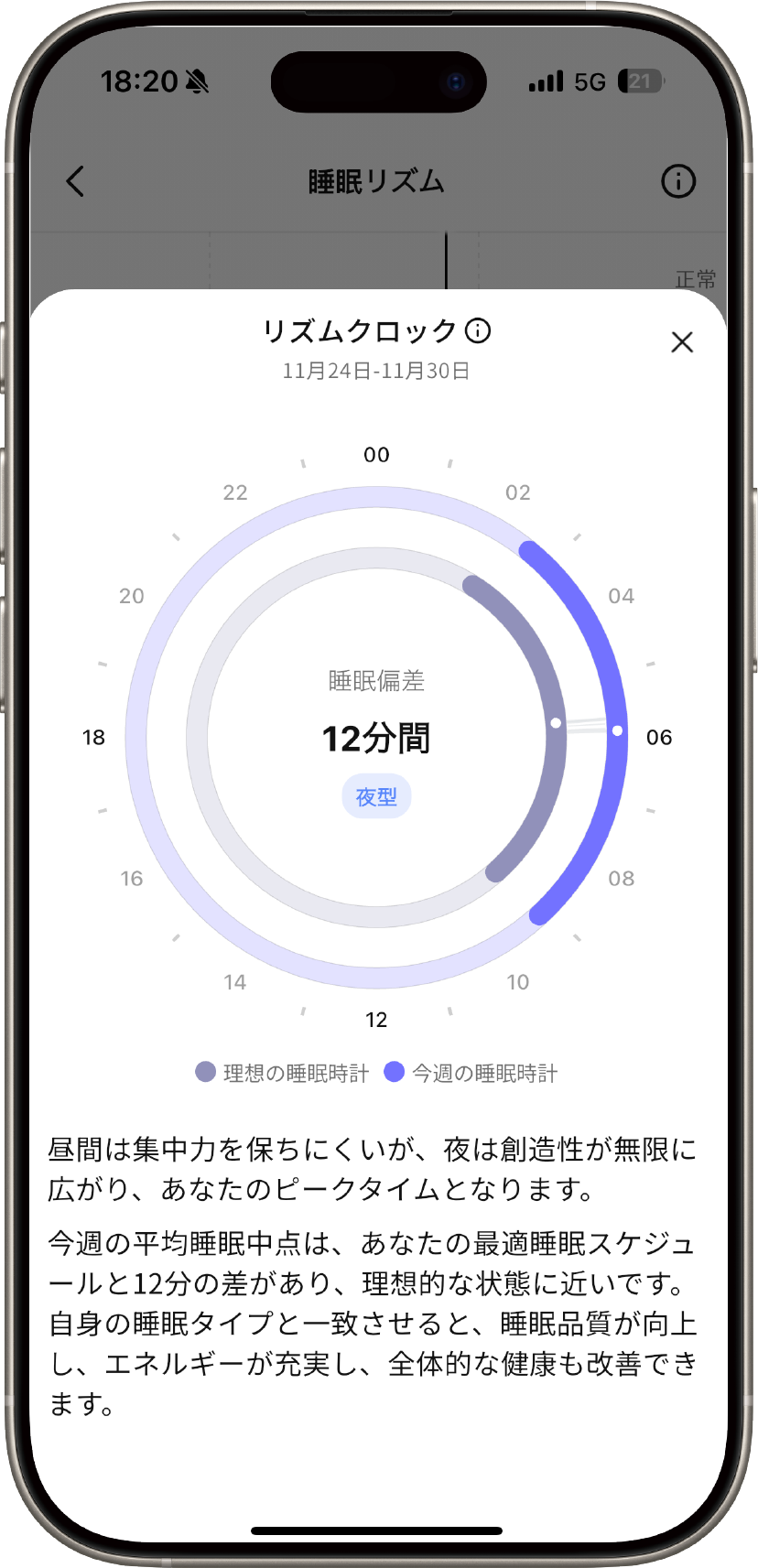This screenshot has width=758, height=1568.
Task: Open info icon next to リズムクロック
Action: pos(478,330)
